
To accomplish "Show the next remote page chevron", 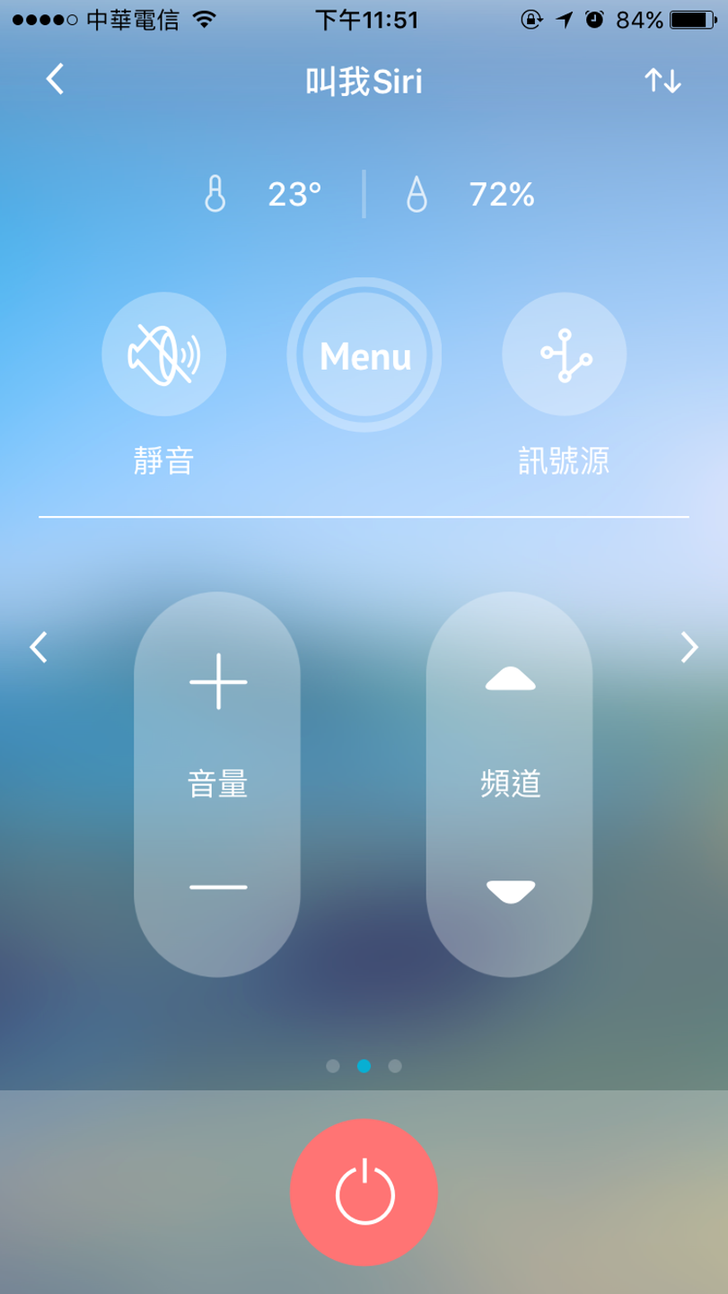I will [689, 648].
